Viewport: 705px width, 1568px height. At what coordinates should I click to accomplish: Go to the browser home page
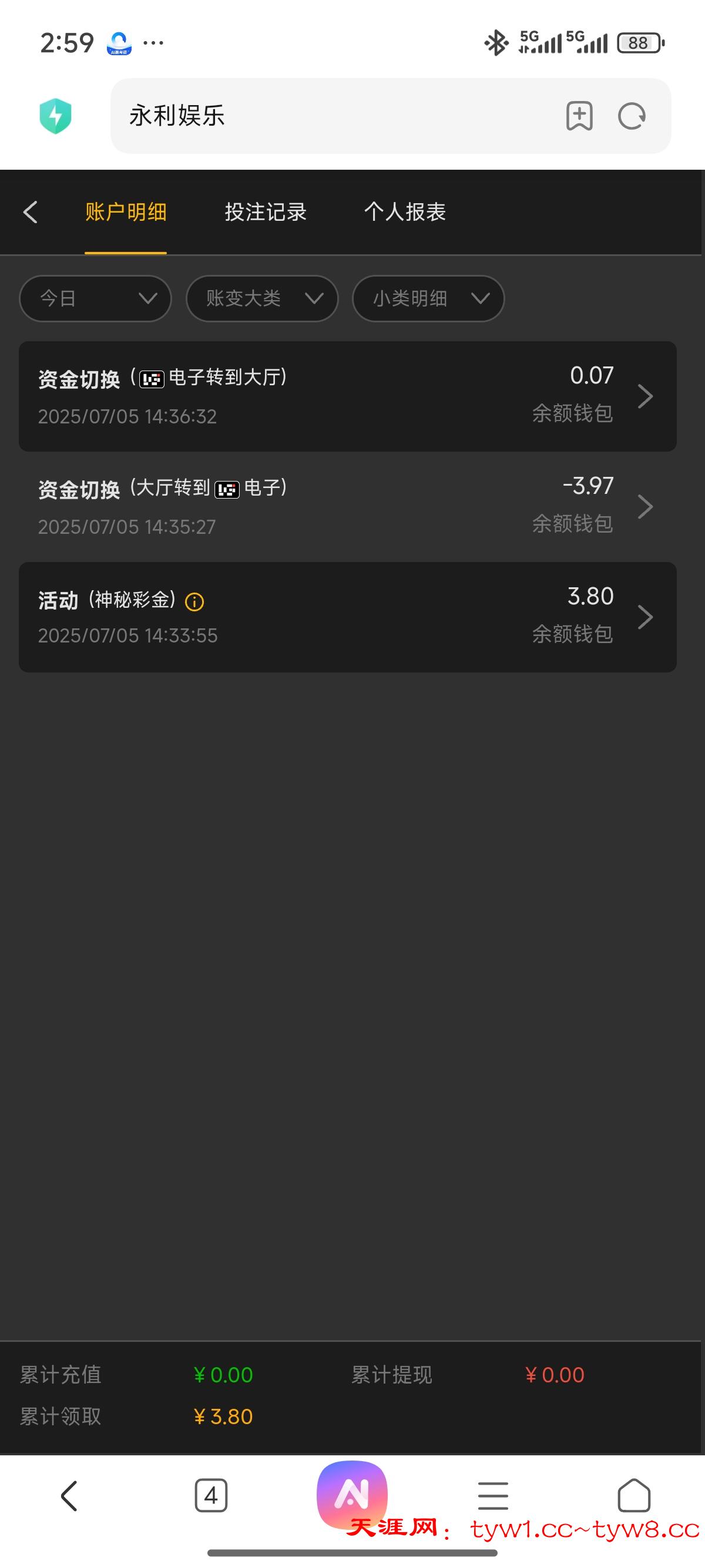634,1496
